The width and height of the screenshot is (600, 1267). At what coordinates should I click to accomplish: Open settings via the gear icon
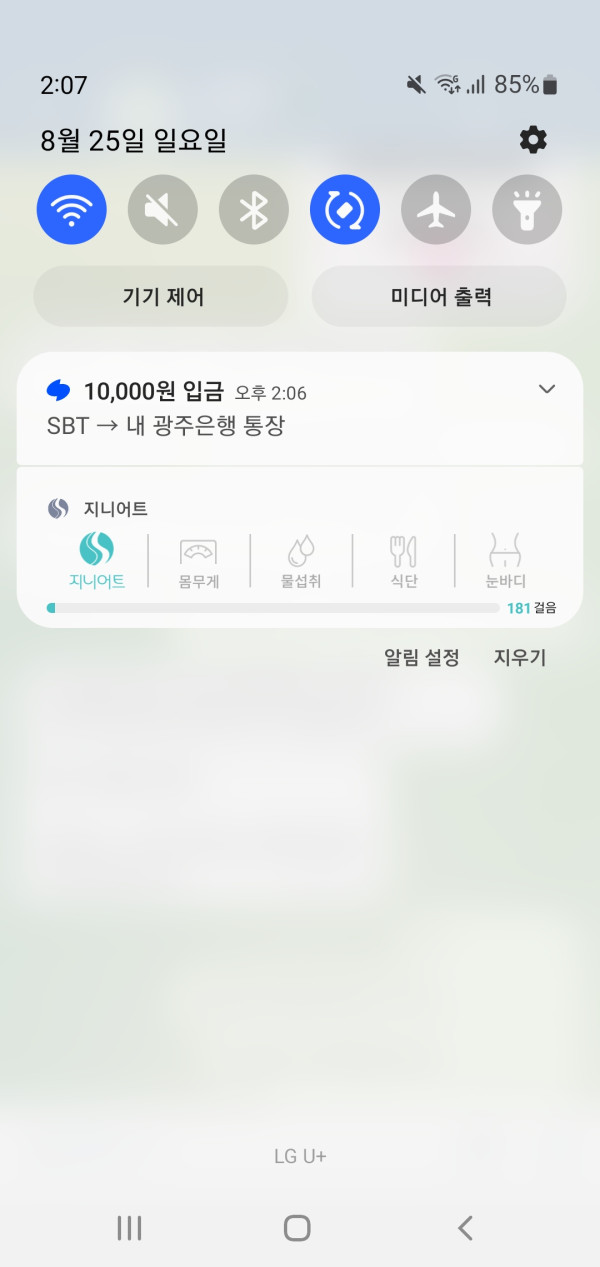tap(533, 140)
